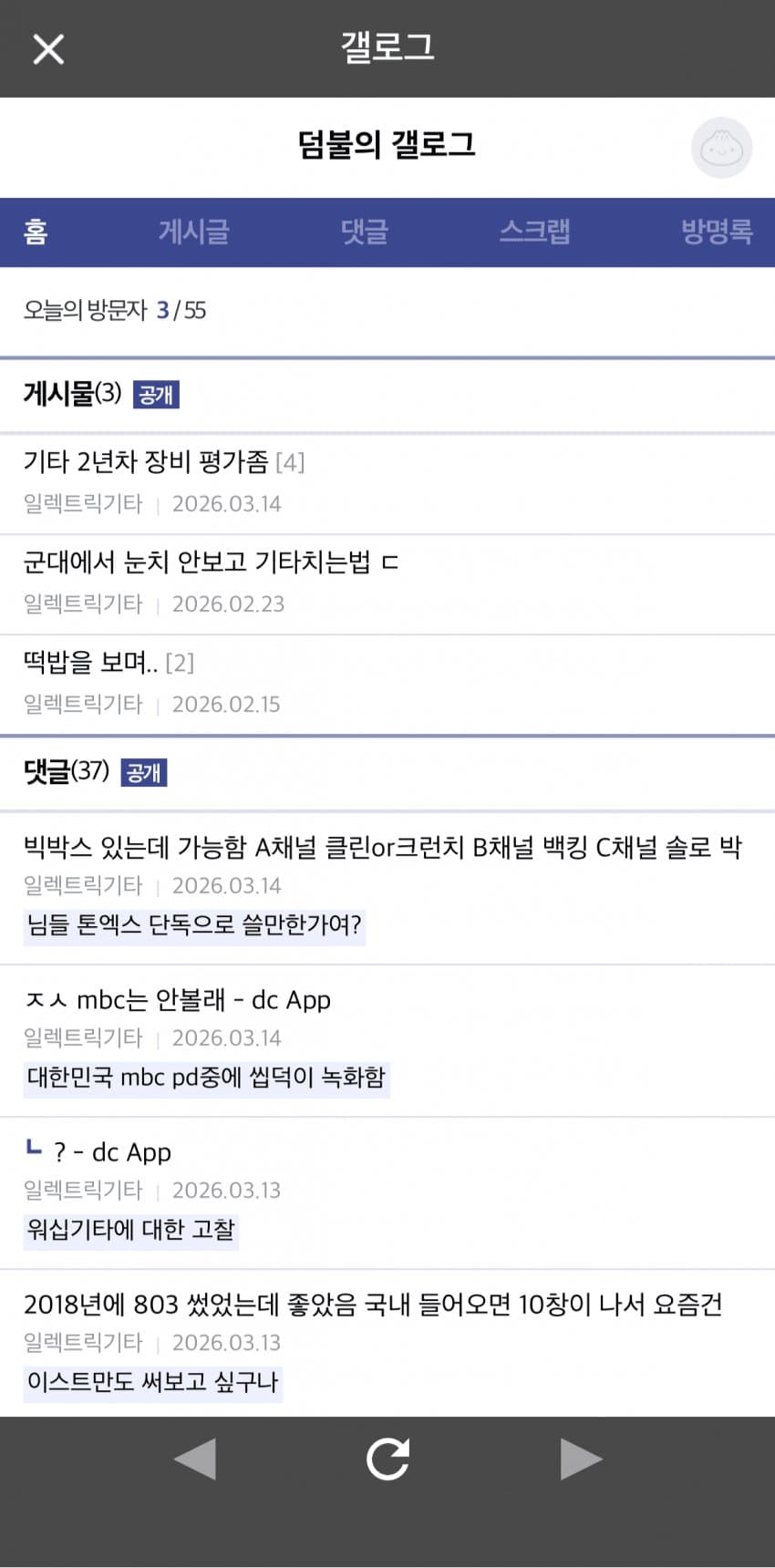Go back with the left arrow

(195, 1459)
